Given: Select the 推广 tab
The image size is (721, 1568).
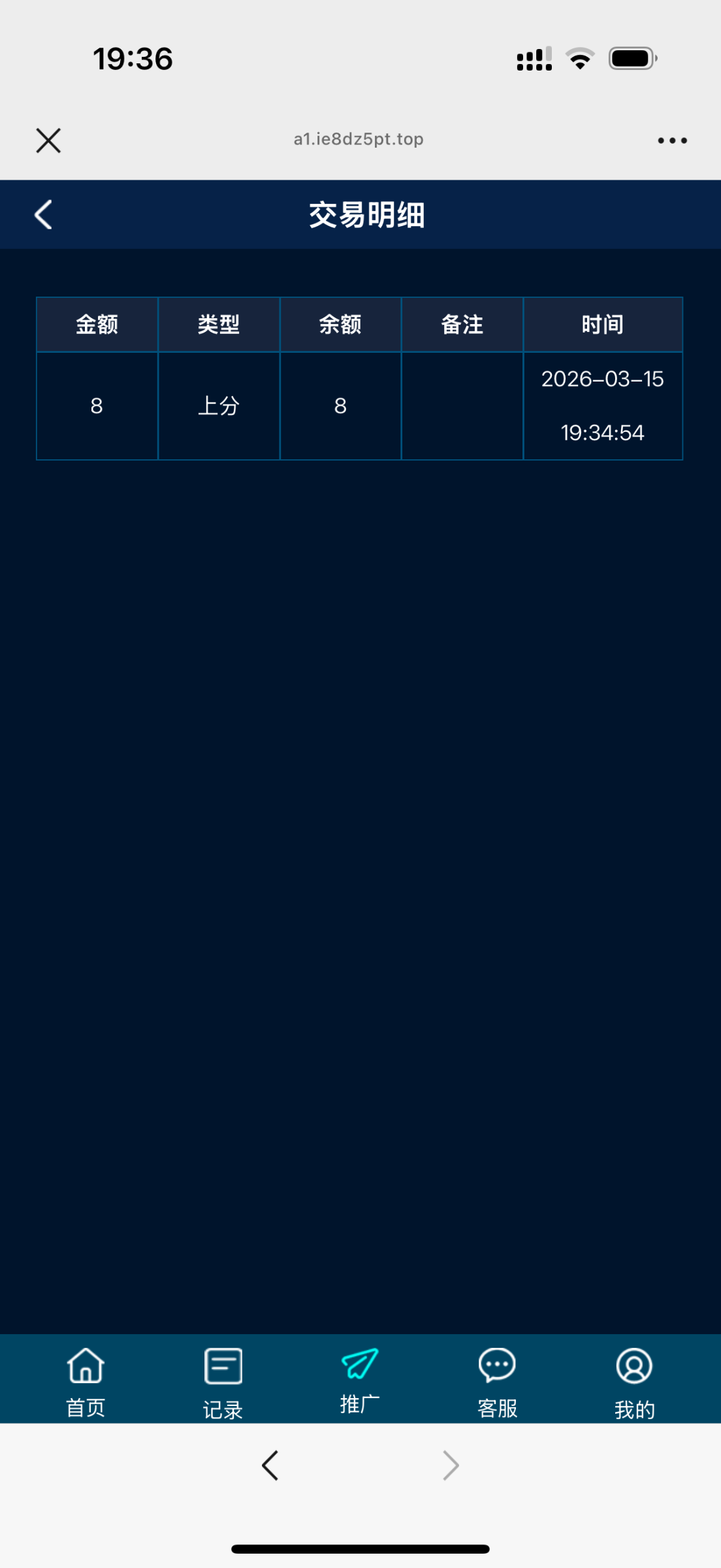Looking at the screenshot, I should [360, 1379].
